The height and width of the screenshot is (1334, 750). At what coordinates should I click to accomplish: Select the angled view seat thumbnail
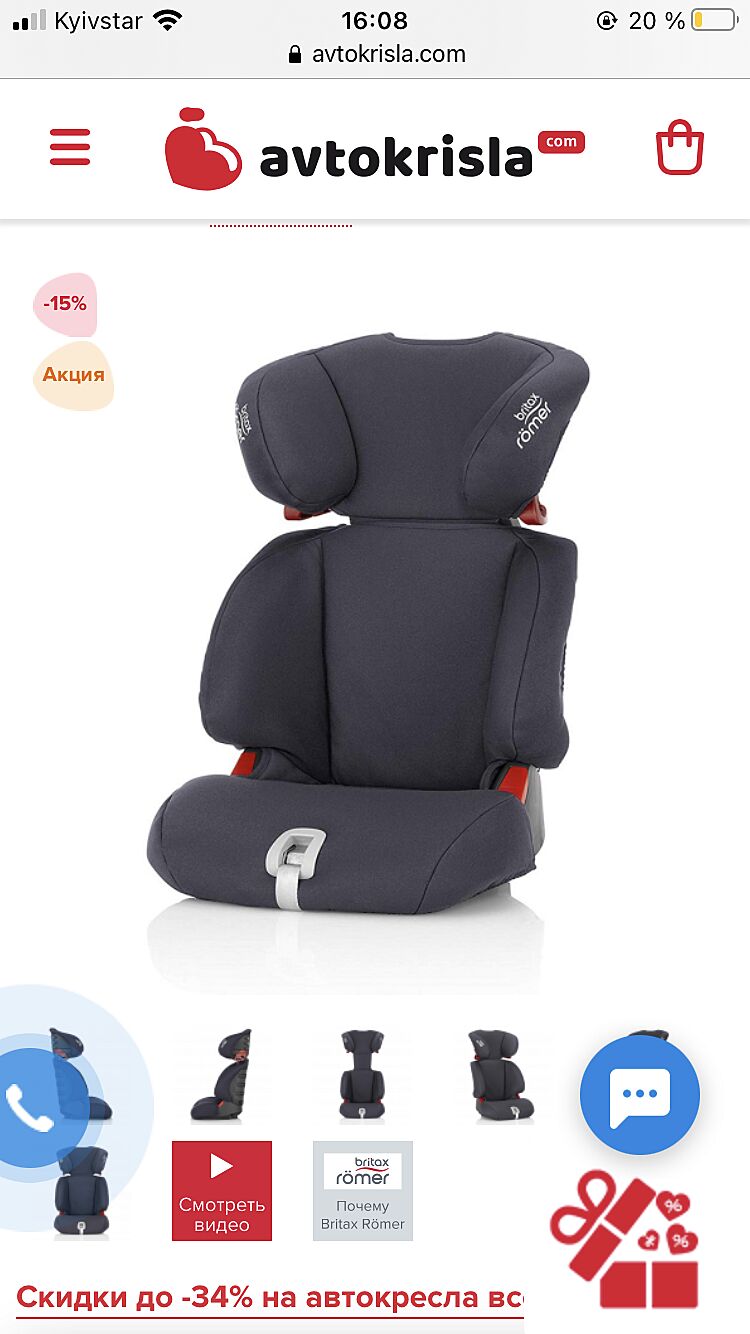tap(501, 1075)
